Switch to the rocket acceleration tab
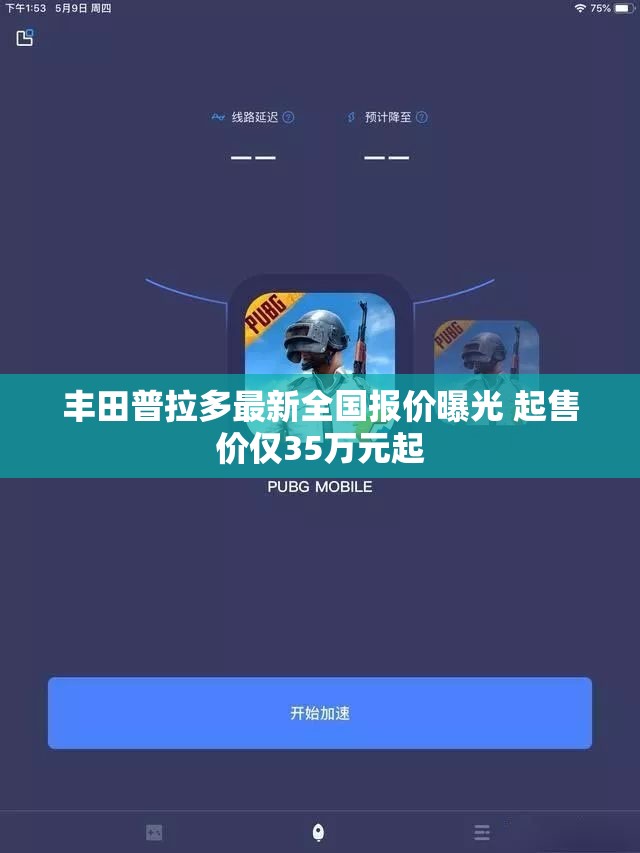Screen dimensions: 640x853 click(318, 832)
